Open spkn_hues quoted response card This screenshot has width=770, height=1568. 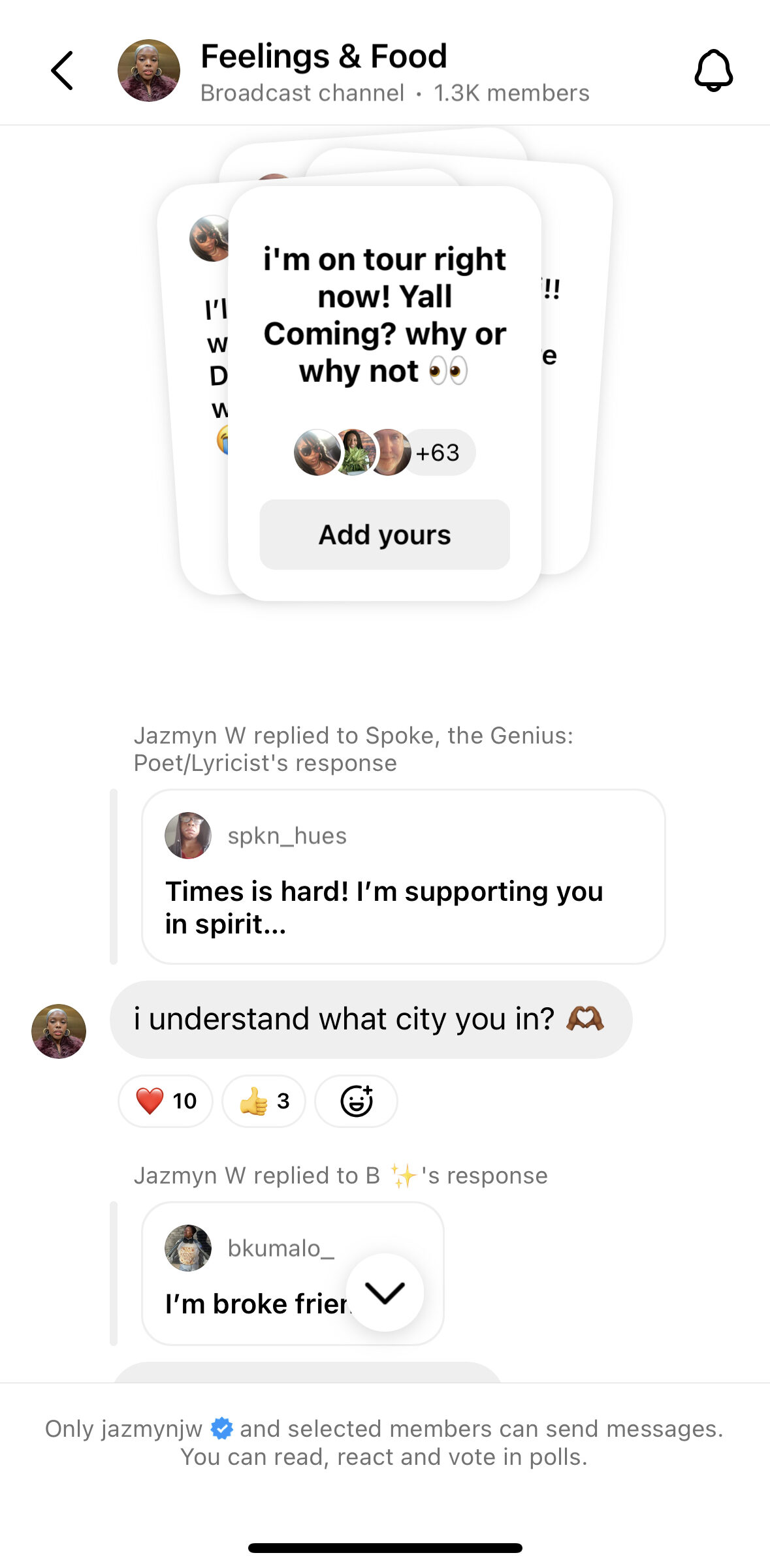pos(403,876)
